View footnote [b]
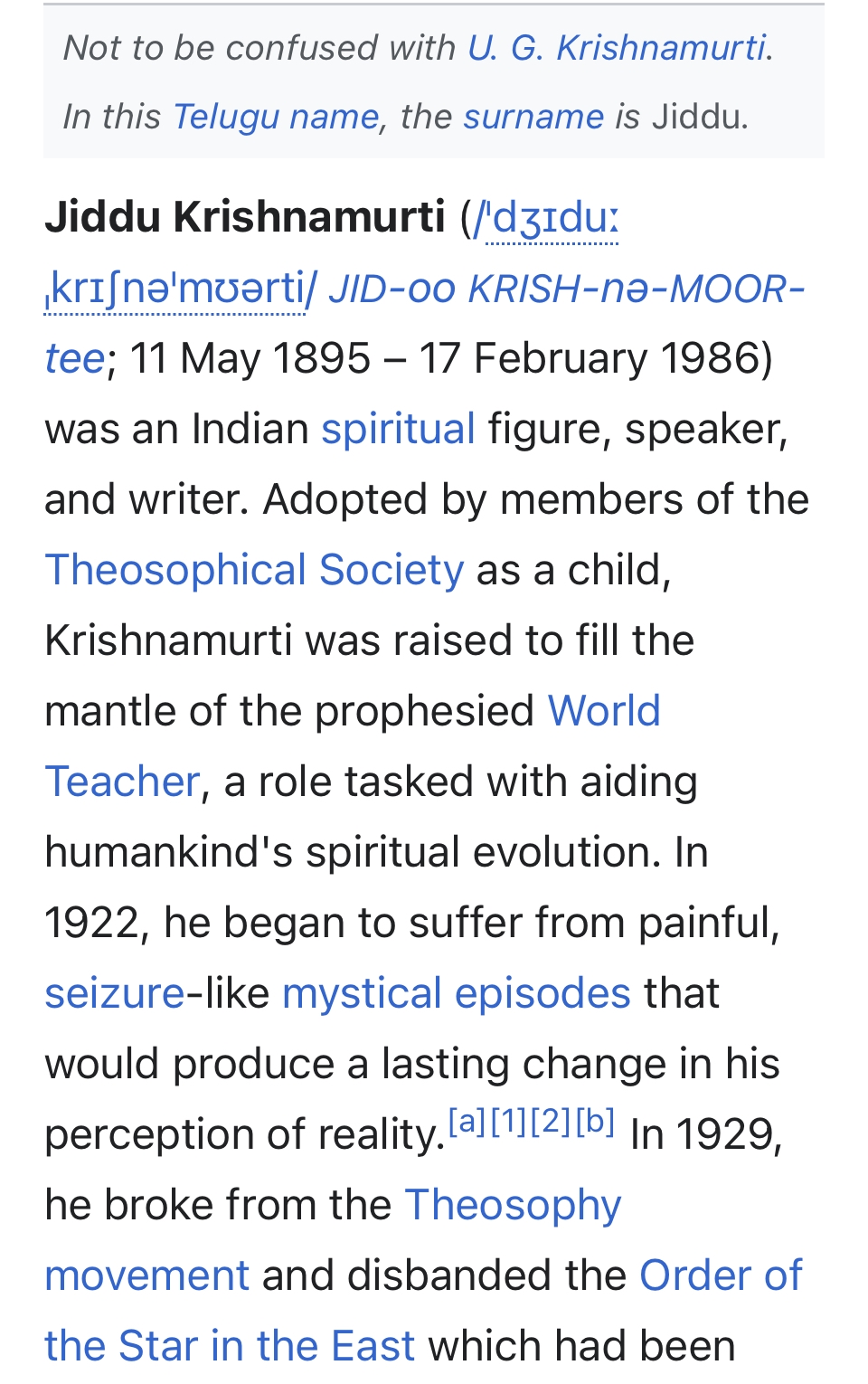The width and height of the screenshot is (868, 1384). (595, 1121)
